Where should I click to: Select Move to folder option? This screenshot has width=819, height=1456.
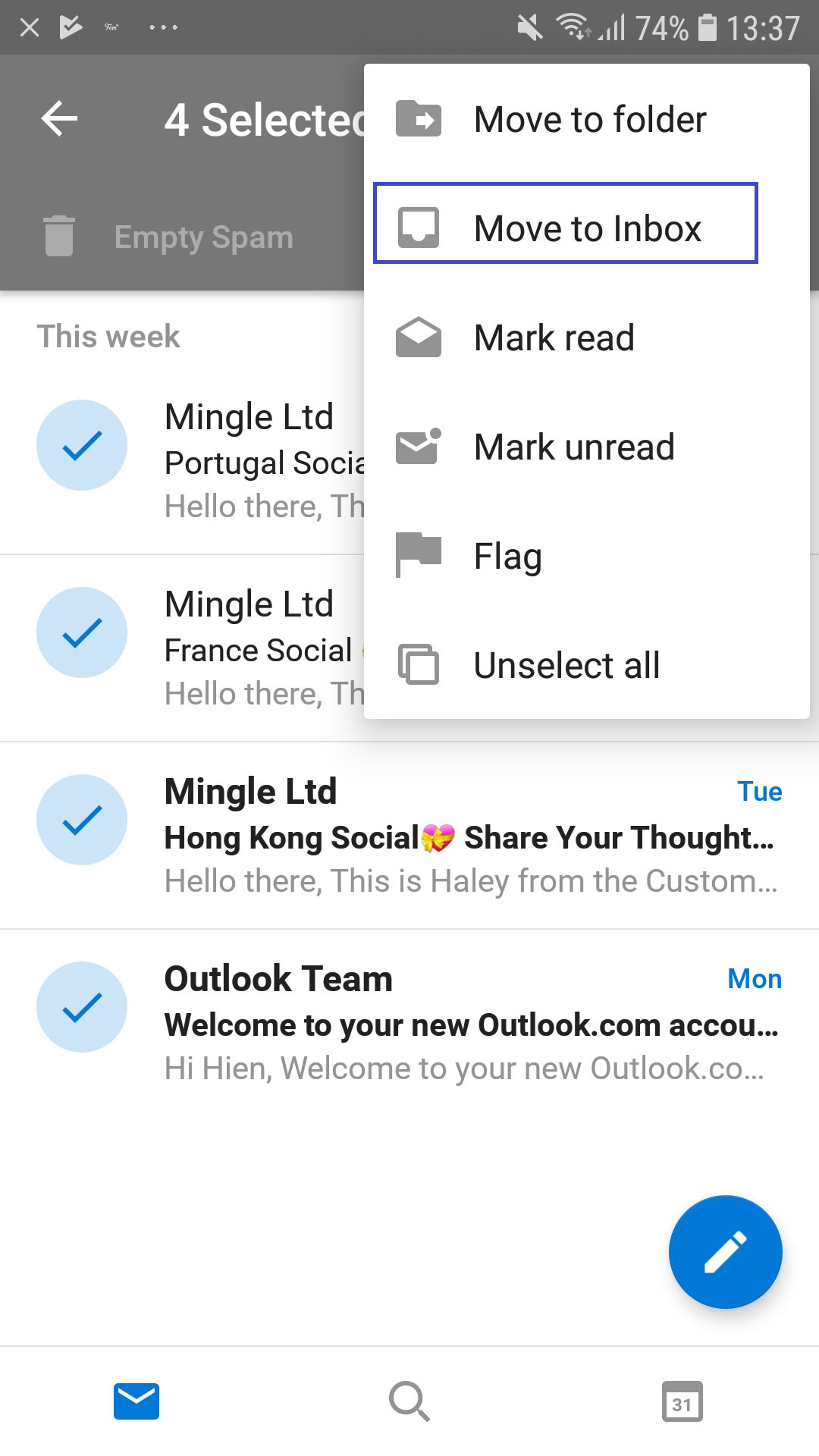pos(588,120)
